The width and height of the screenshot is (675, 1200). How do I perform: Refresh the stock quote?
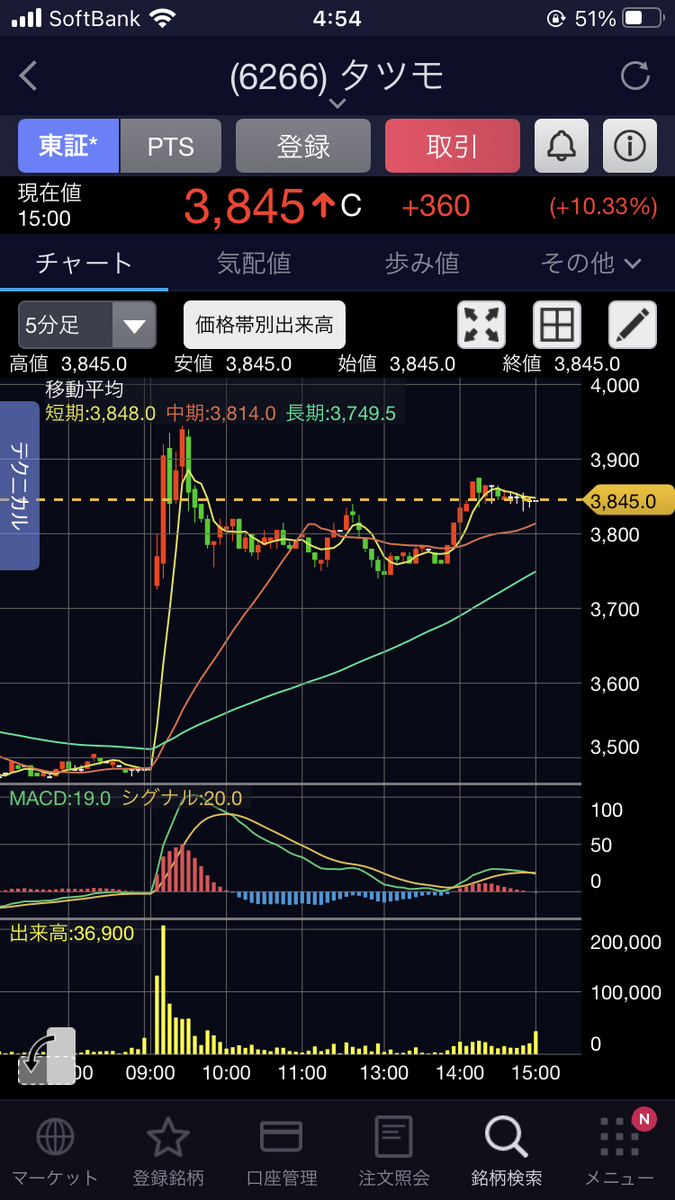point(635,76)
